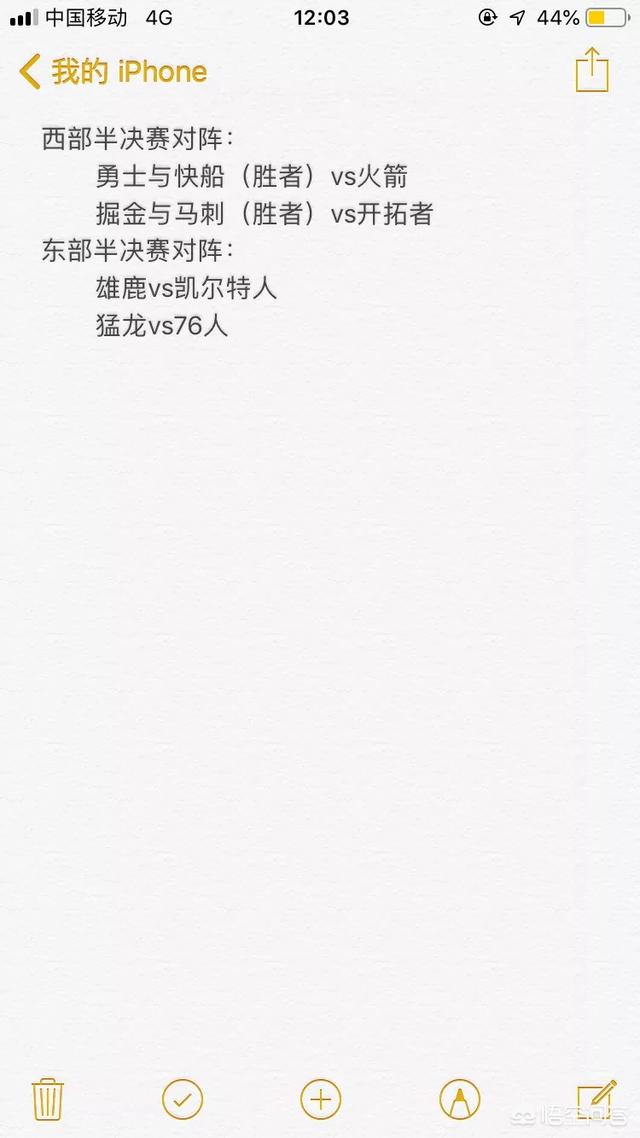This screenshot has height=1138, width=640.
Task: Delete the note with trash icon
Action: point(48,1100)
